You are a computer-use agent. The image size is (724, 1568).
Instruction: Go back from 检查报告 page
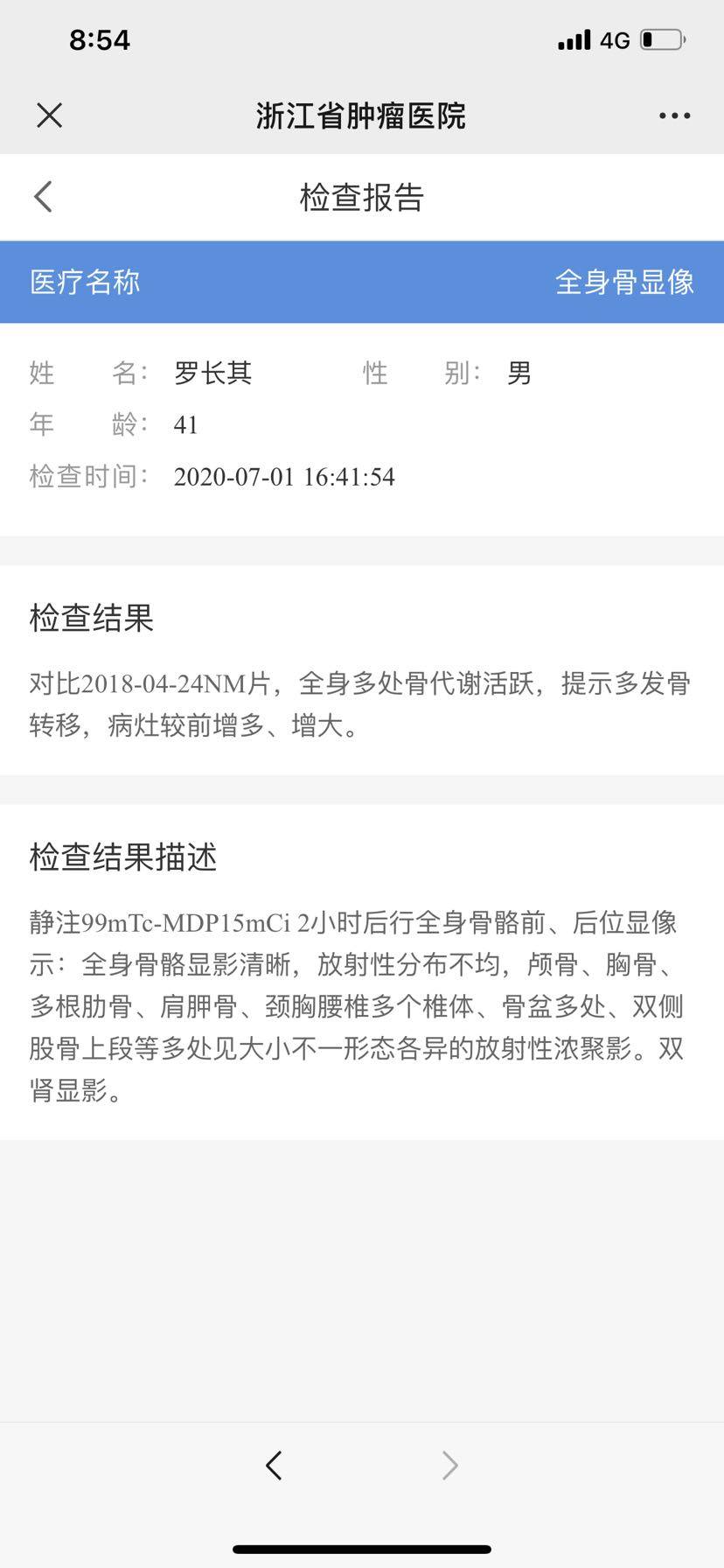[44, 197]
